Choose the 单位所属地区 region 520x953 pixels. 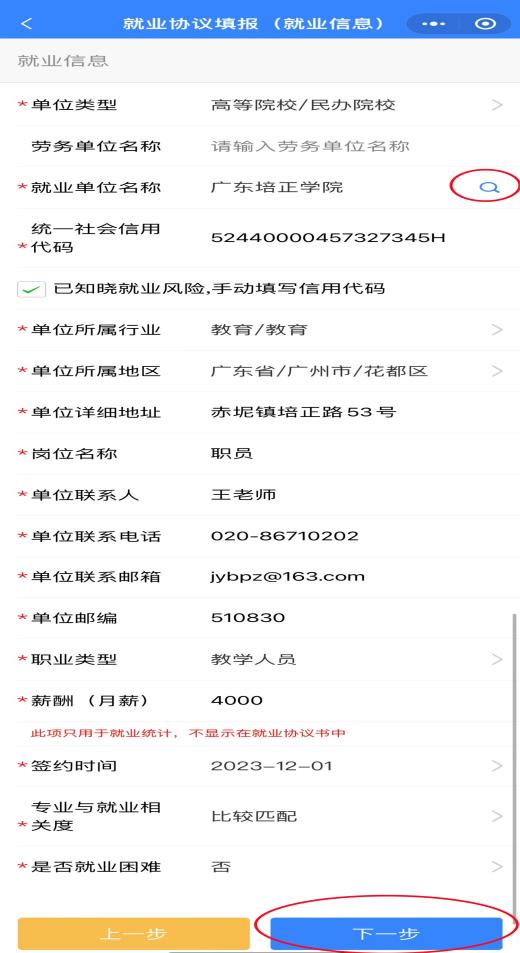[260, 371]
